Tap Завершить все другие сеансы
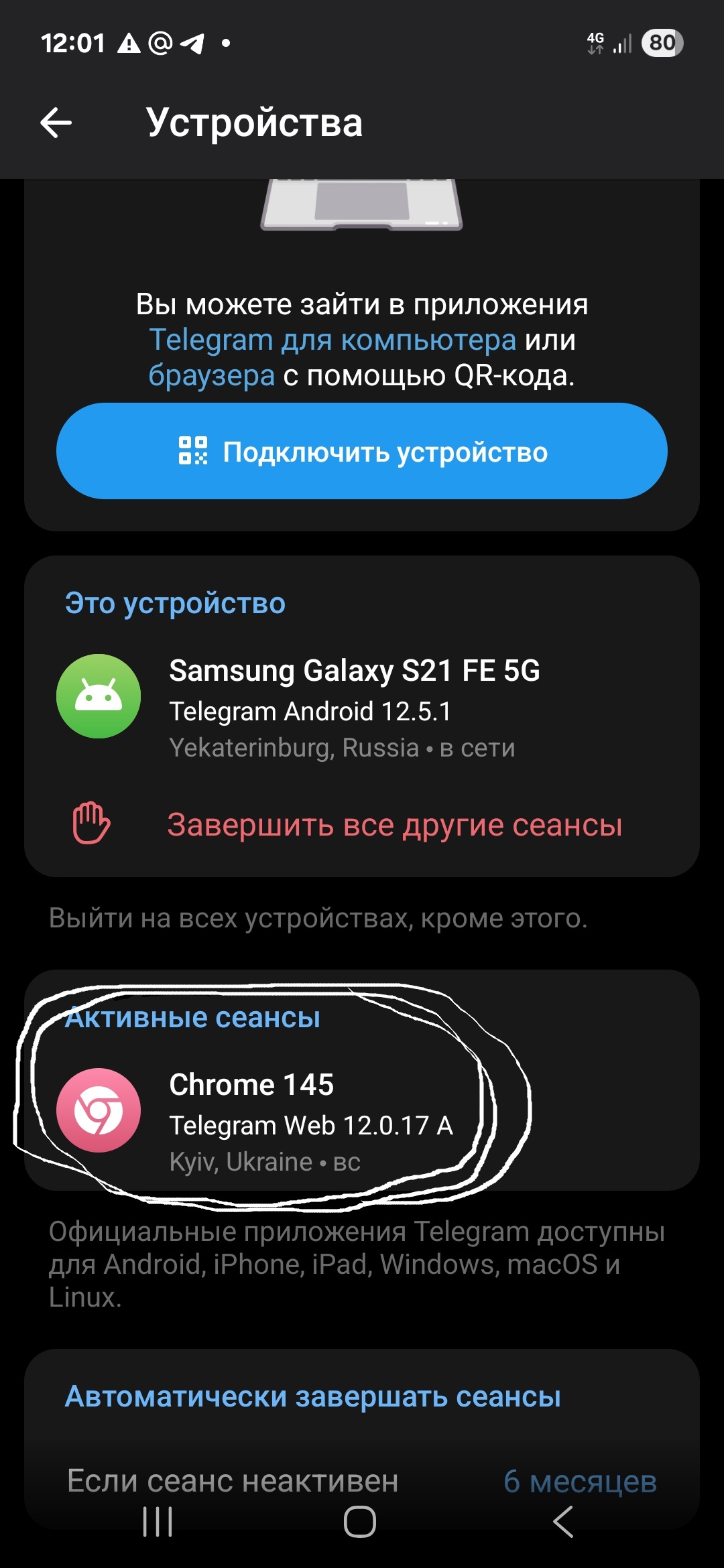Image resolution: width=724 pixels, height=1568 pixels. tap(394, 825)
